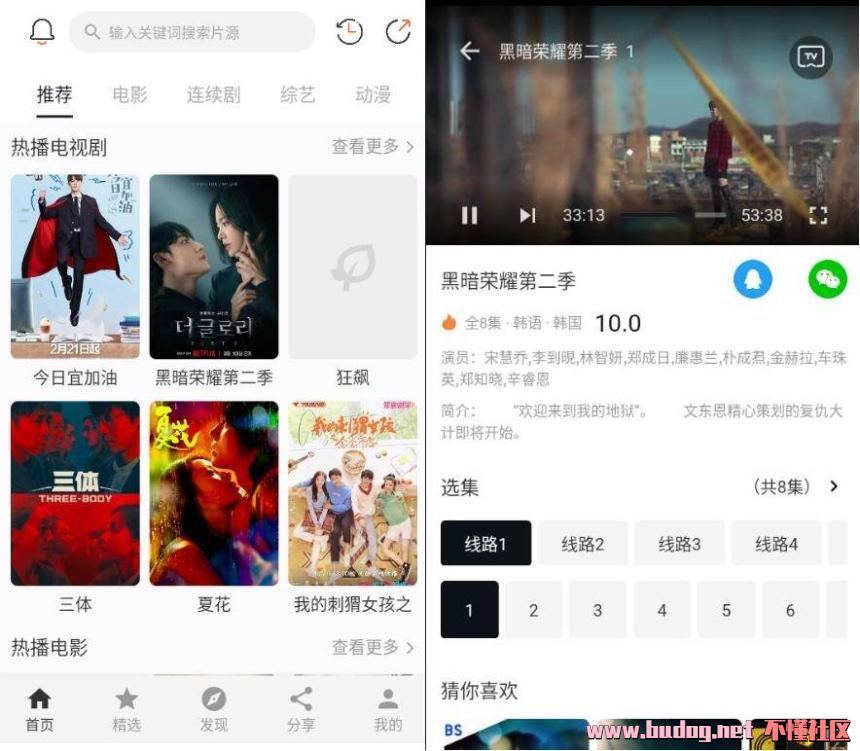
Task: Switch to the 电影 tab
Action: pyautogui.click(x=130, y=95)
